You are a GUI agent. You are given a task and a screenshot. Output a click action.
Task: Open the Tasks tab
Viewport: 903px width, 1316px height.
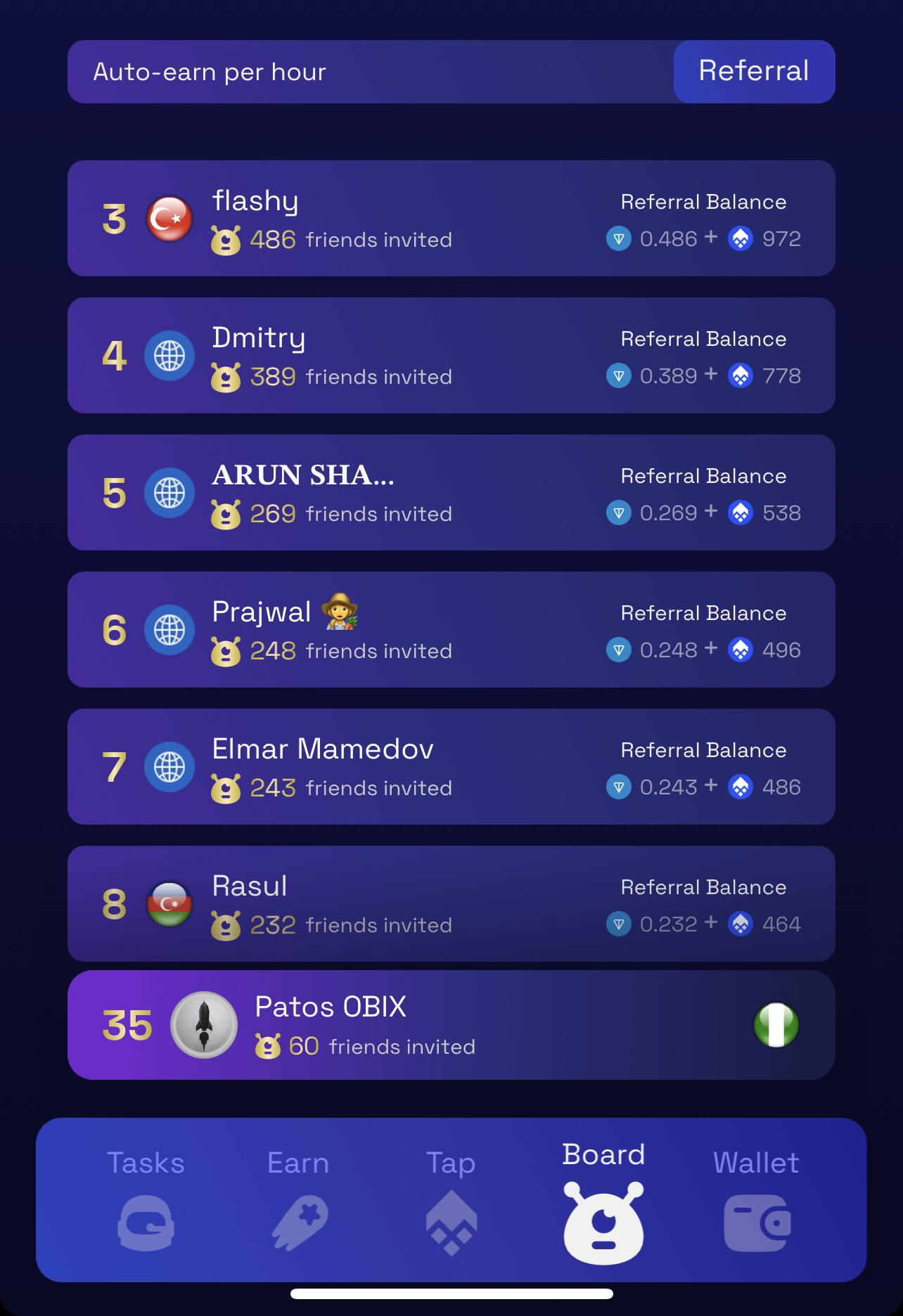tap(146, 1201)
